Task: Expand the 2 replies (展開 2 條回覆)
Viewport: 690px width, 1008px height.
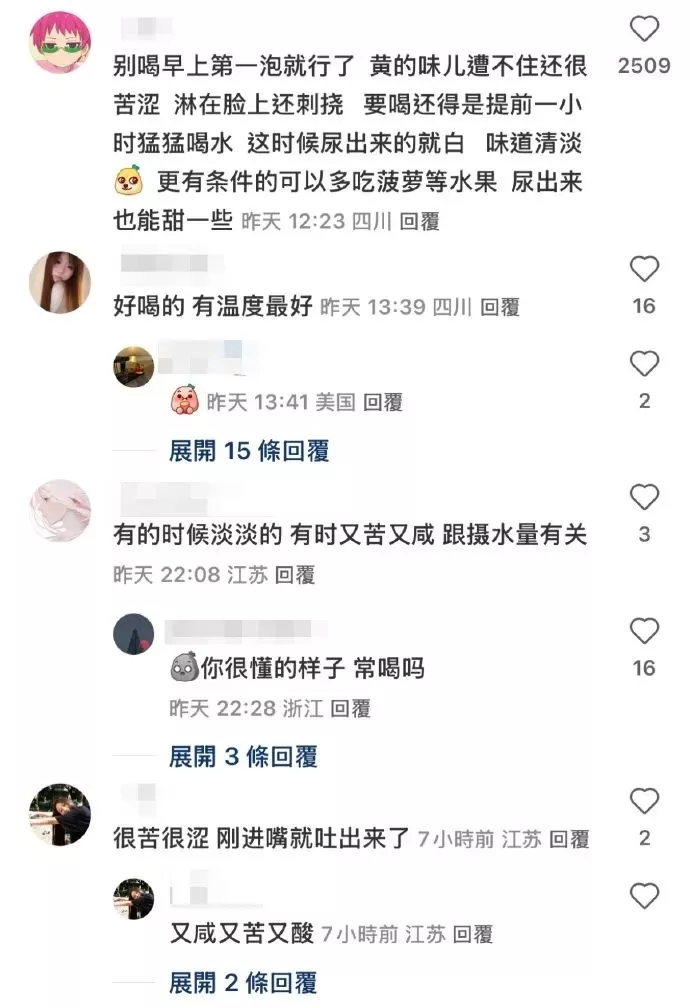Action: coord(243,982)
